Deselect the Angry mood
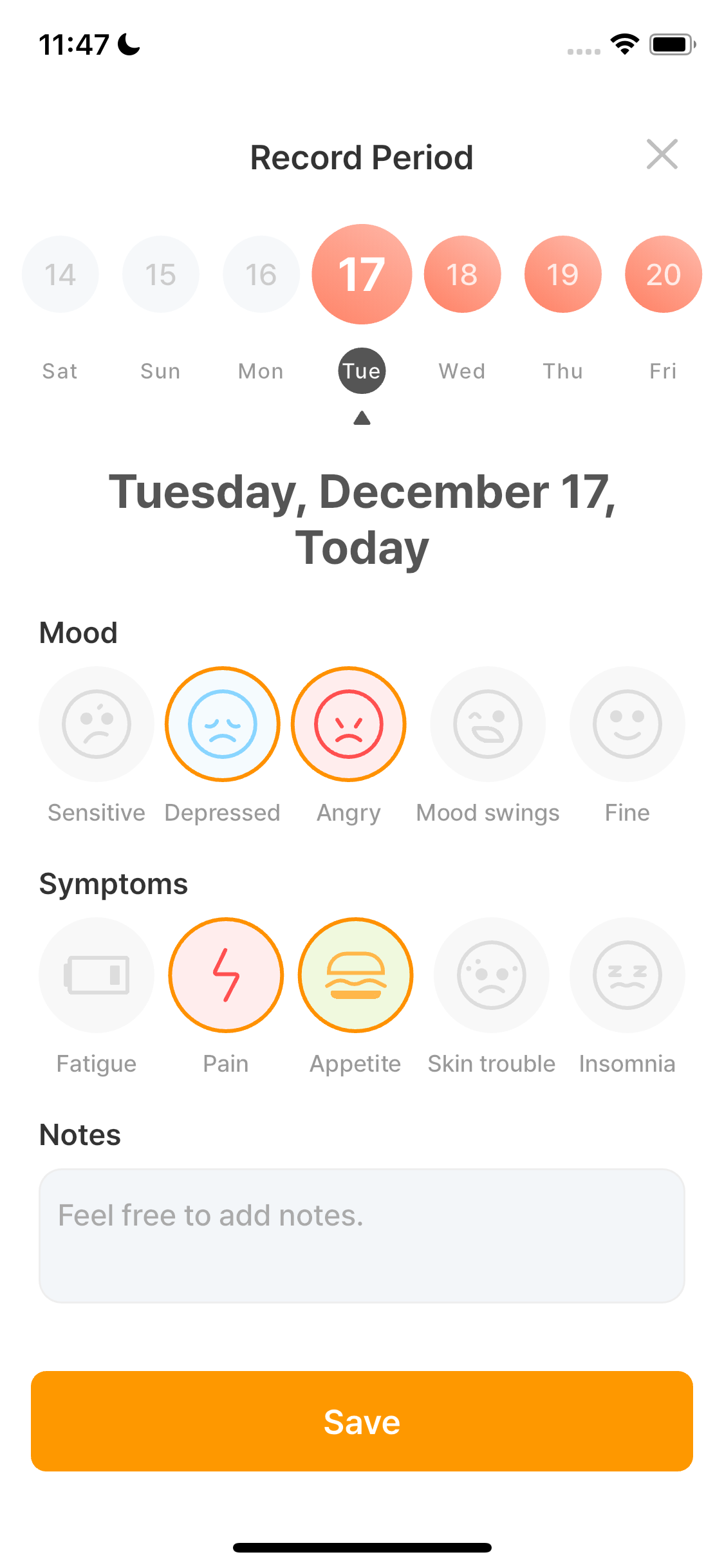The height and width of the screenshot is (1568, 724). [x=349, y=724]
